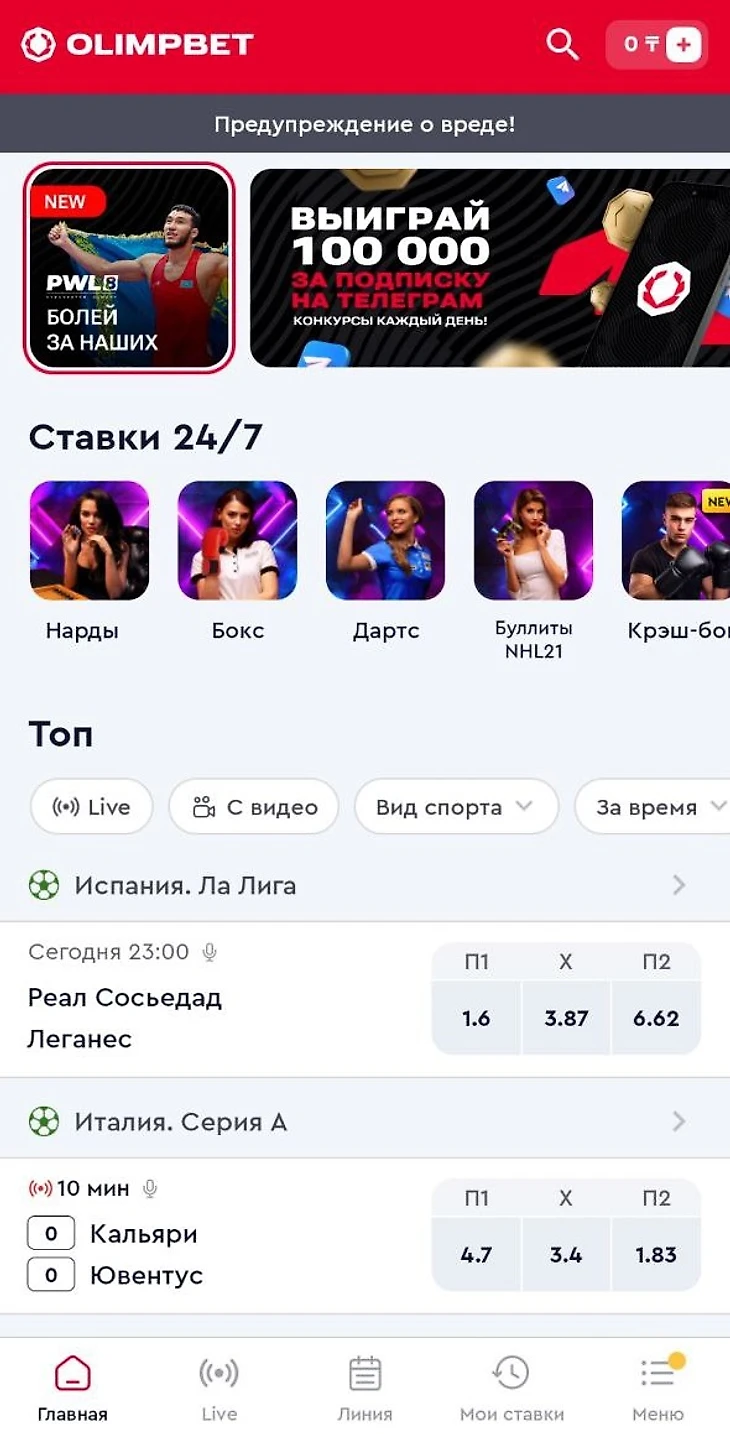Go to the Мои ставки tab

click(x=511, y=1388)
